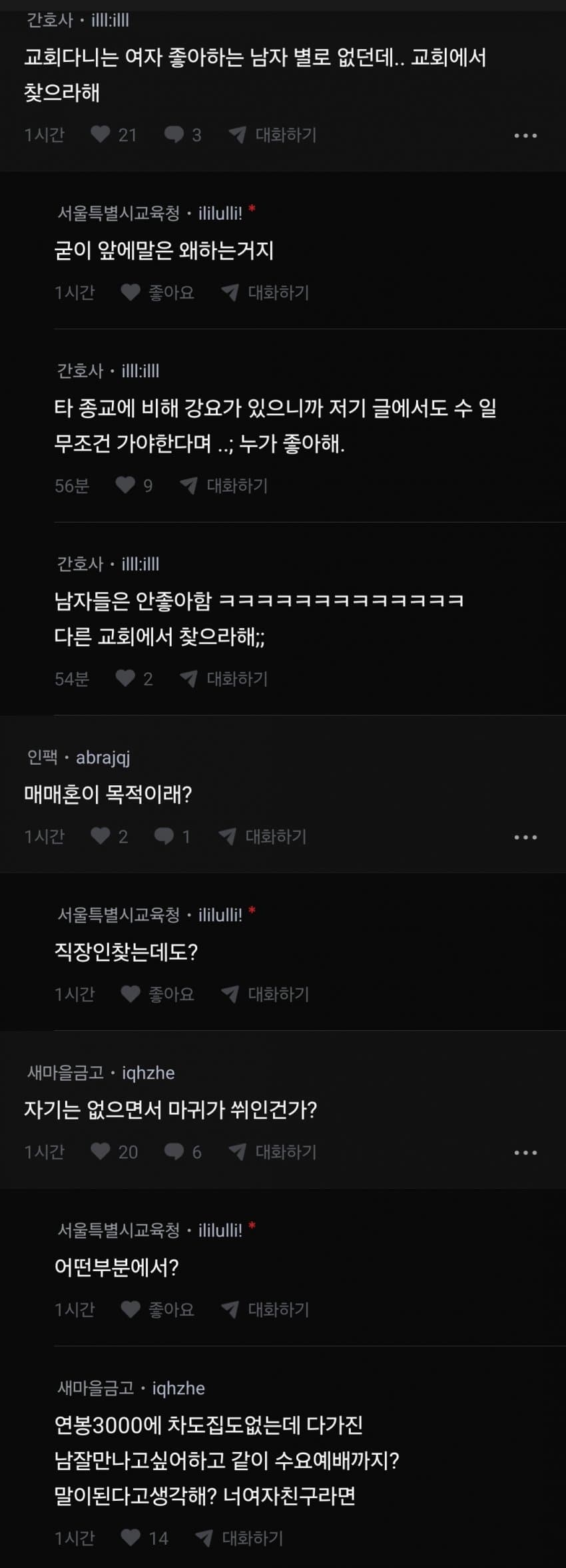
Task: Start a chat from the '연봉3000에' reply
Action: click(240, 1538)
